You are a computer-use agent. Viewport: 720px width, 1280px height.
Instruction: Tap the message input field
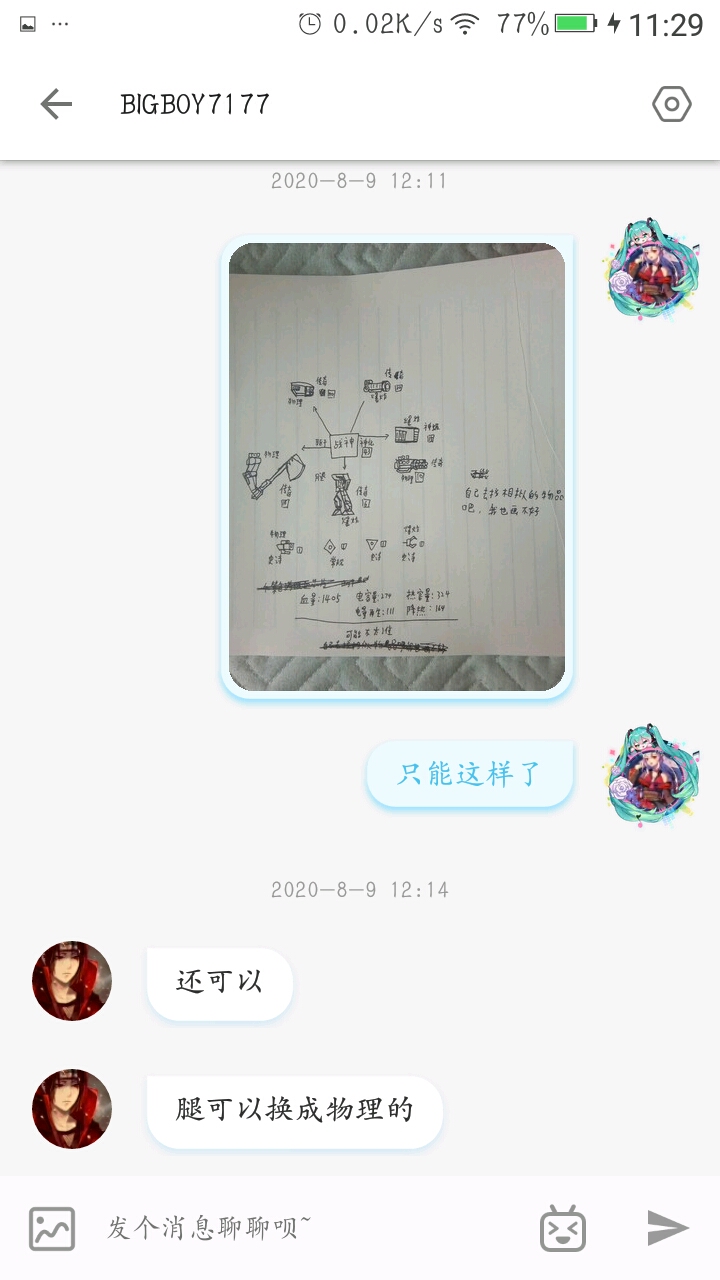(x=310, y=1228)
